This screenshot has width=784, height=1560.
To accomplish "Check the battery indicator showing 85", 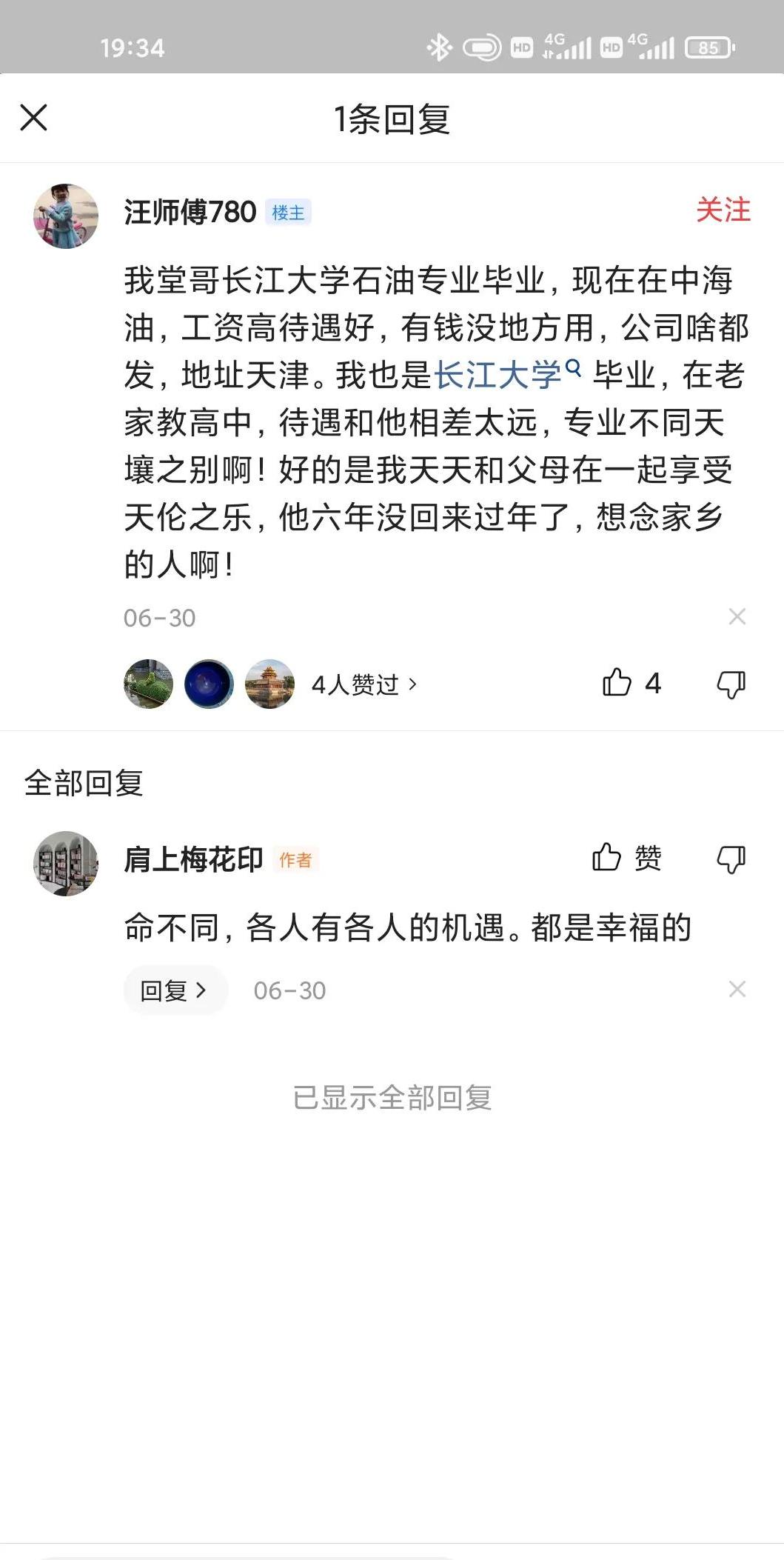I will coord(707,46).
